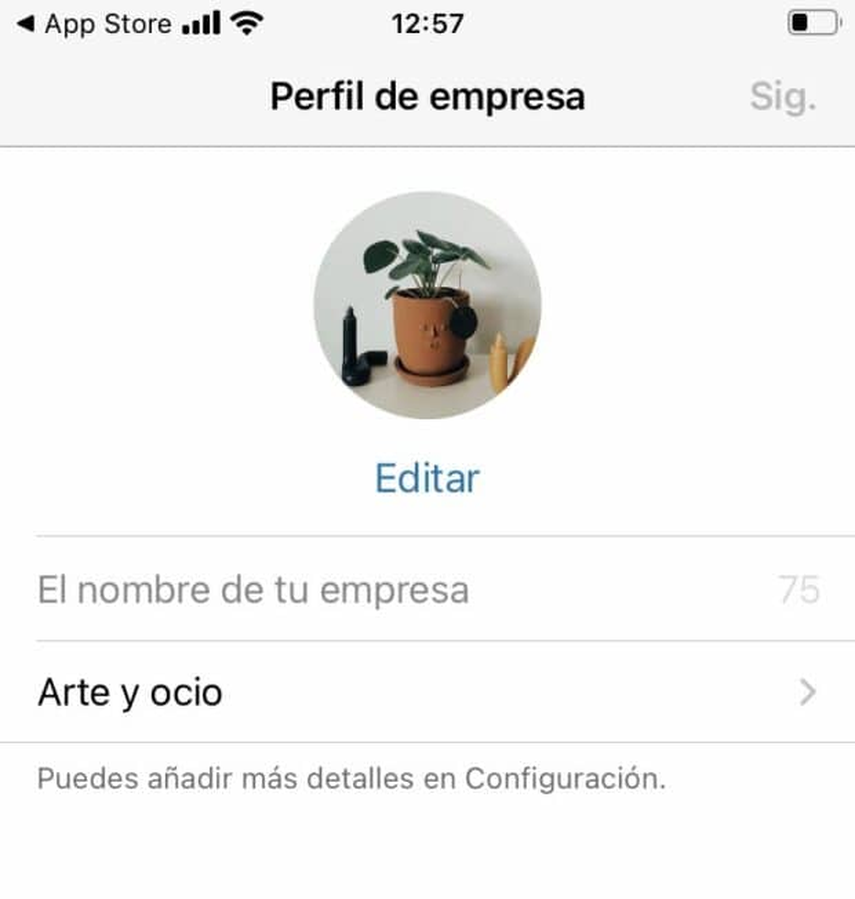Tap Editar to change profile photo
The height and width of the screenshot is (899, 855).
(x=427, y=478)
